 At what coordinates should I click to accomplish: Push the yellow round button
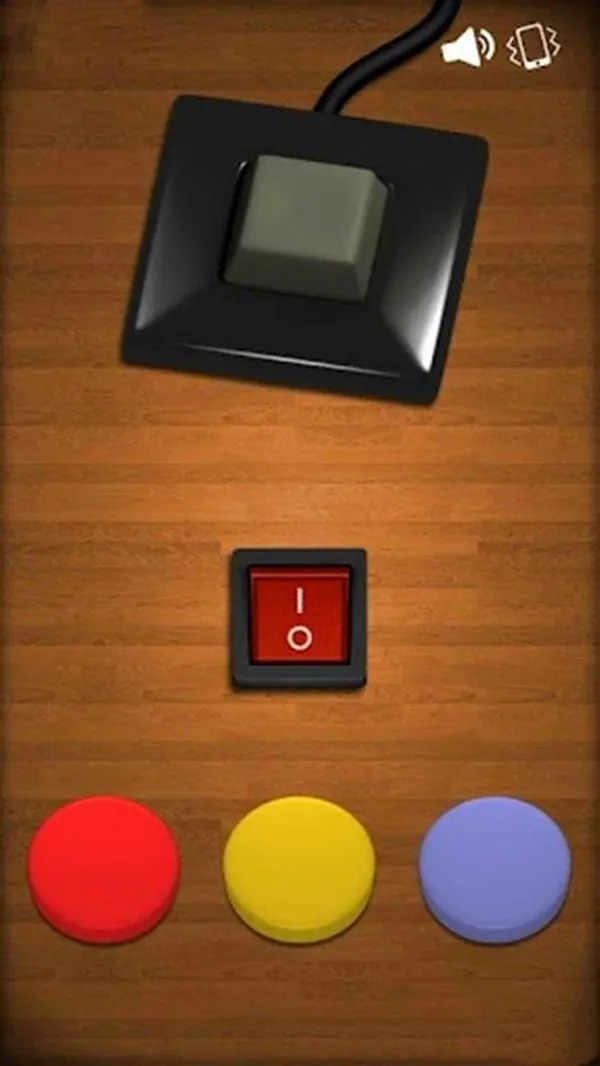(299, 868)
